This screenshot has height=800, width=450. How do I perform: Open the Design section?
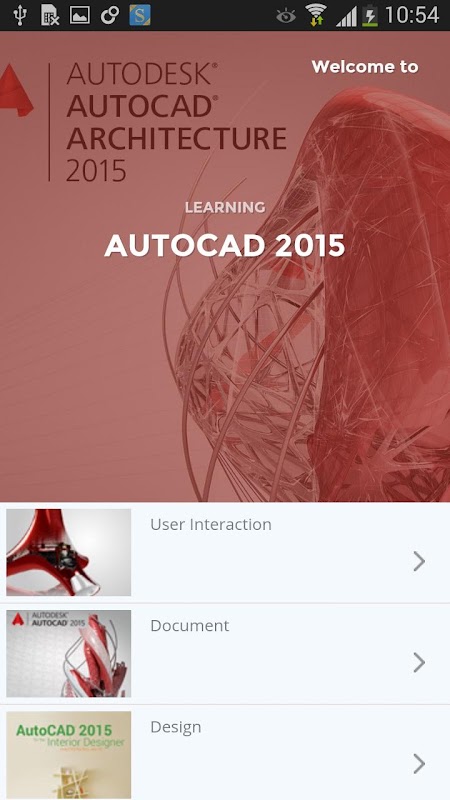point(225,753)
